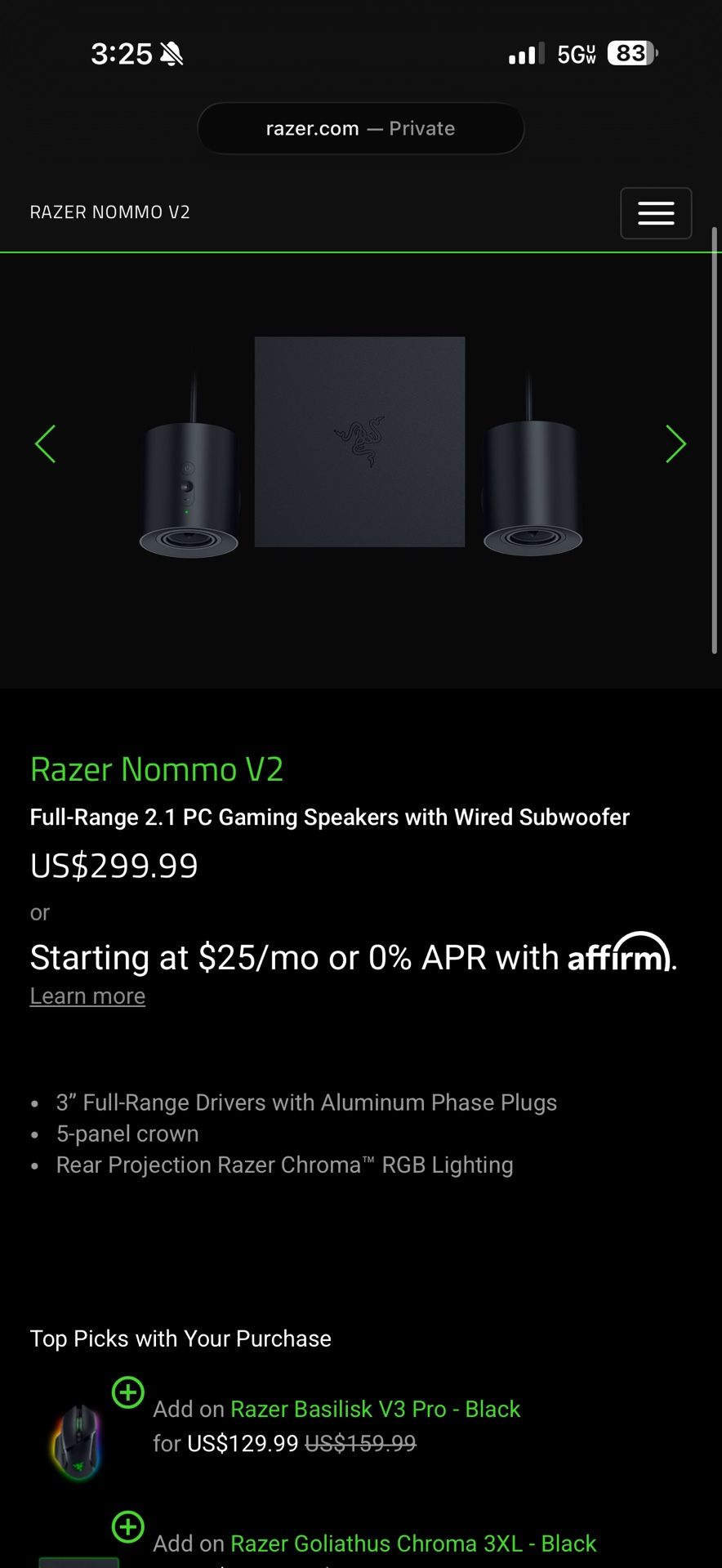Tap the 3:25 clock display
722x1568 pixels.
[x=121, y=53]
